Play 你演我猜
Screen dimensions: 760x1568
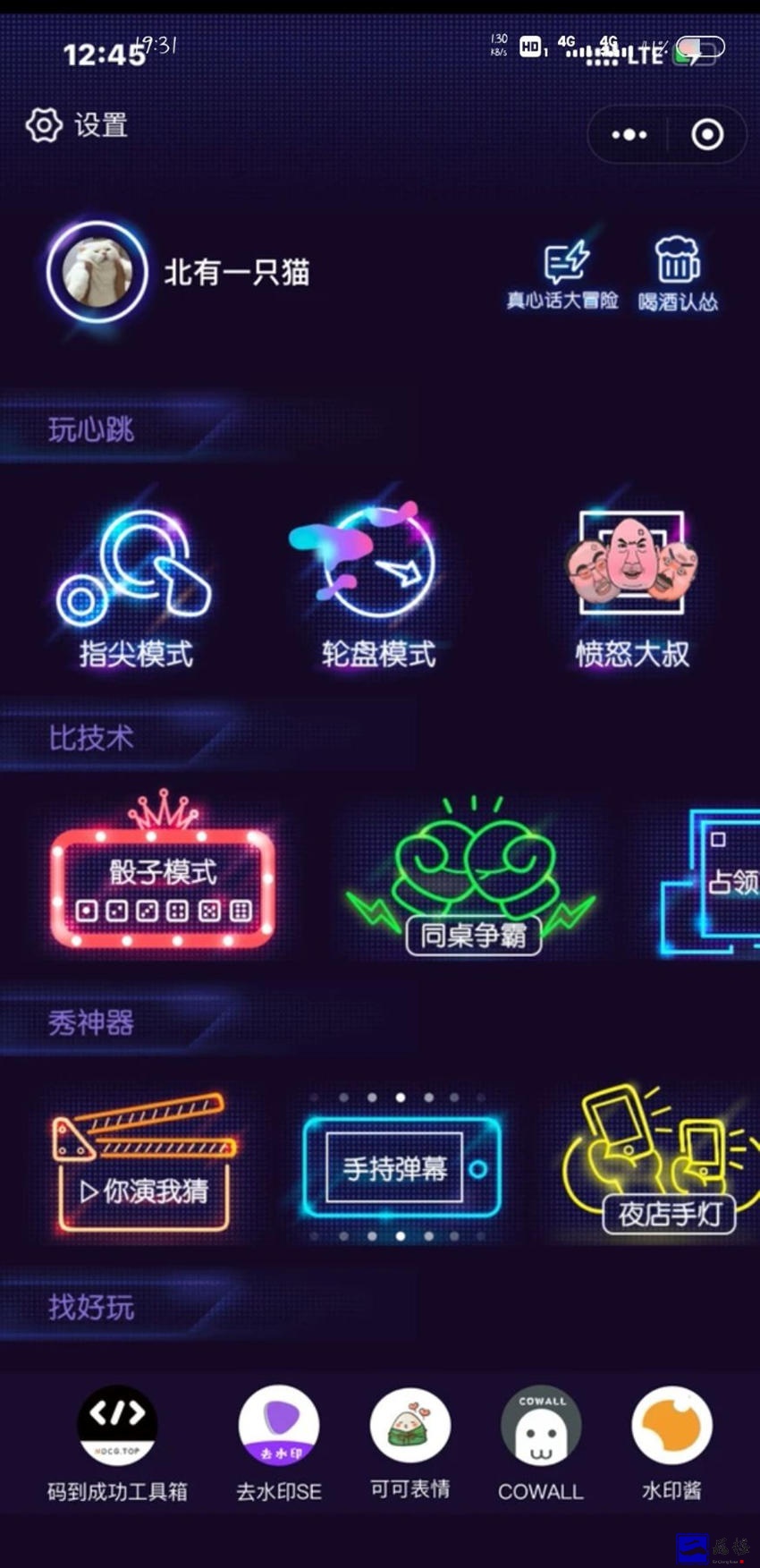[x=145, y=1163]
